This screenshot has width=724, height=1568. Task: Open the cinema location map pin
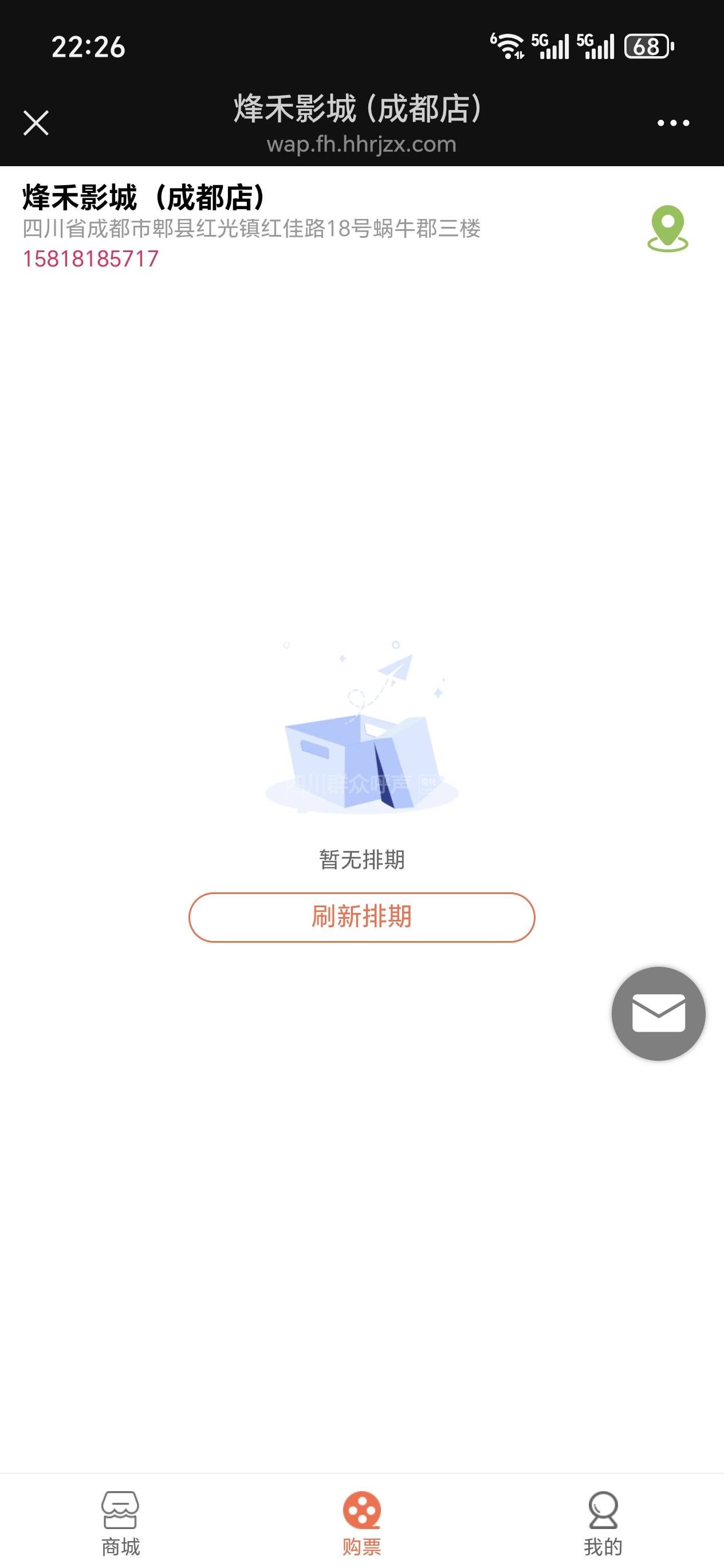click(667, 229)
